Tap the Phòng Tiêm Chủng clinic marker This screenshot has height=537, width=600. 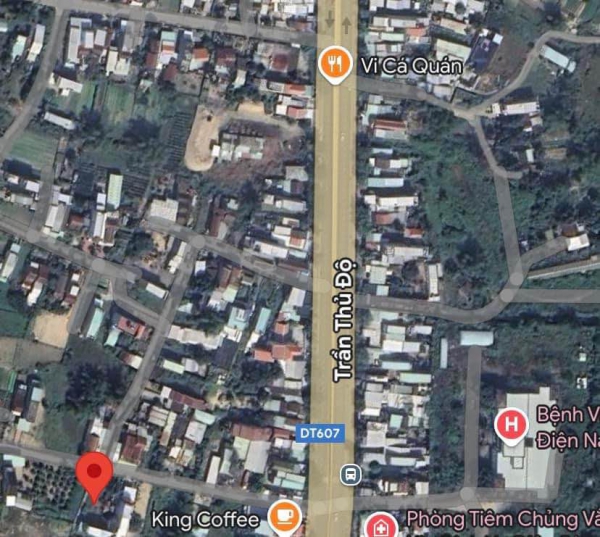point(380,525)
